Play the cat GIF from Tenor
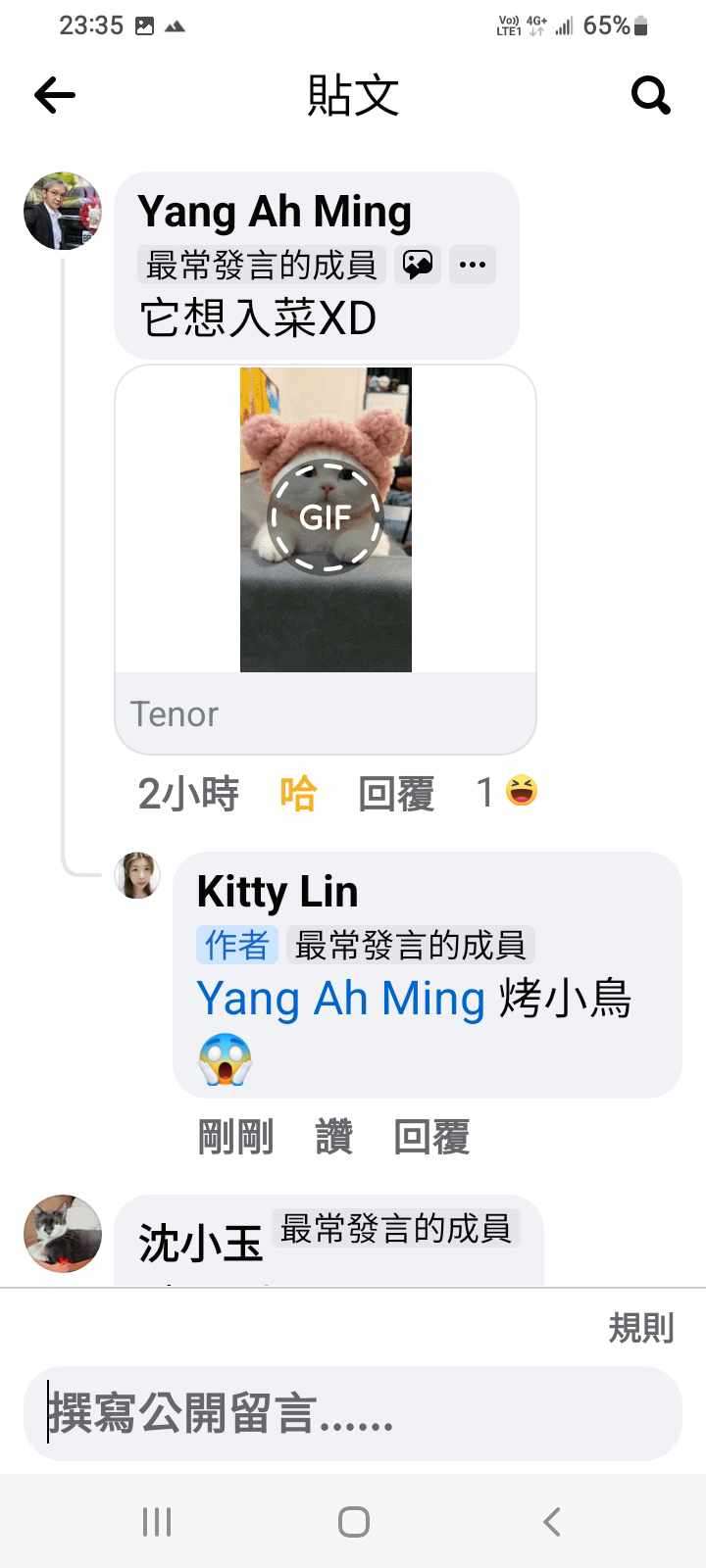The image size is (706, 1568). [x=326, y=516]
